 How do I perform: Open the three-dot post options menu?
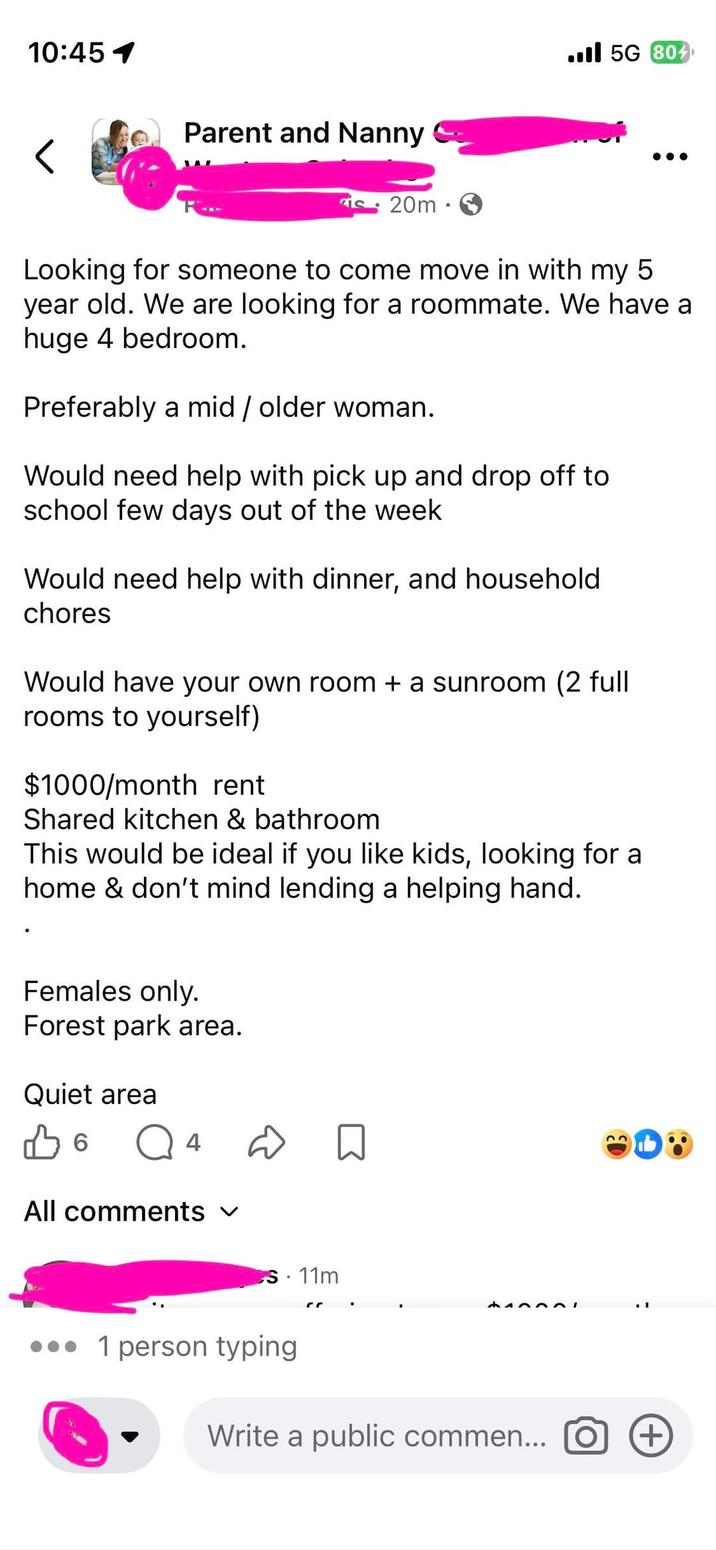click(669, 156)
